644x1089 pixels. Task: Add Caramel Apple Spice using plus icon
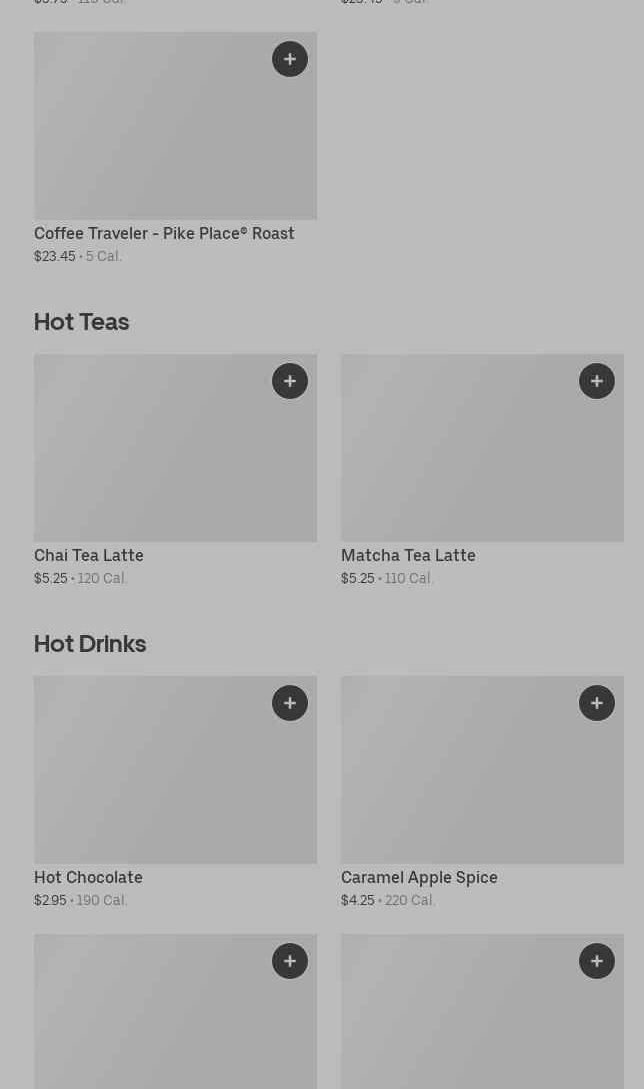coord(597,703)
